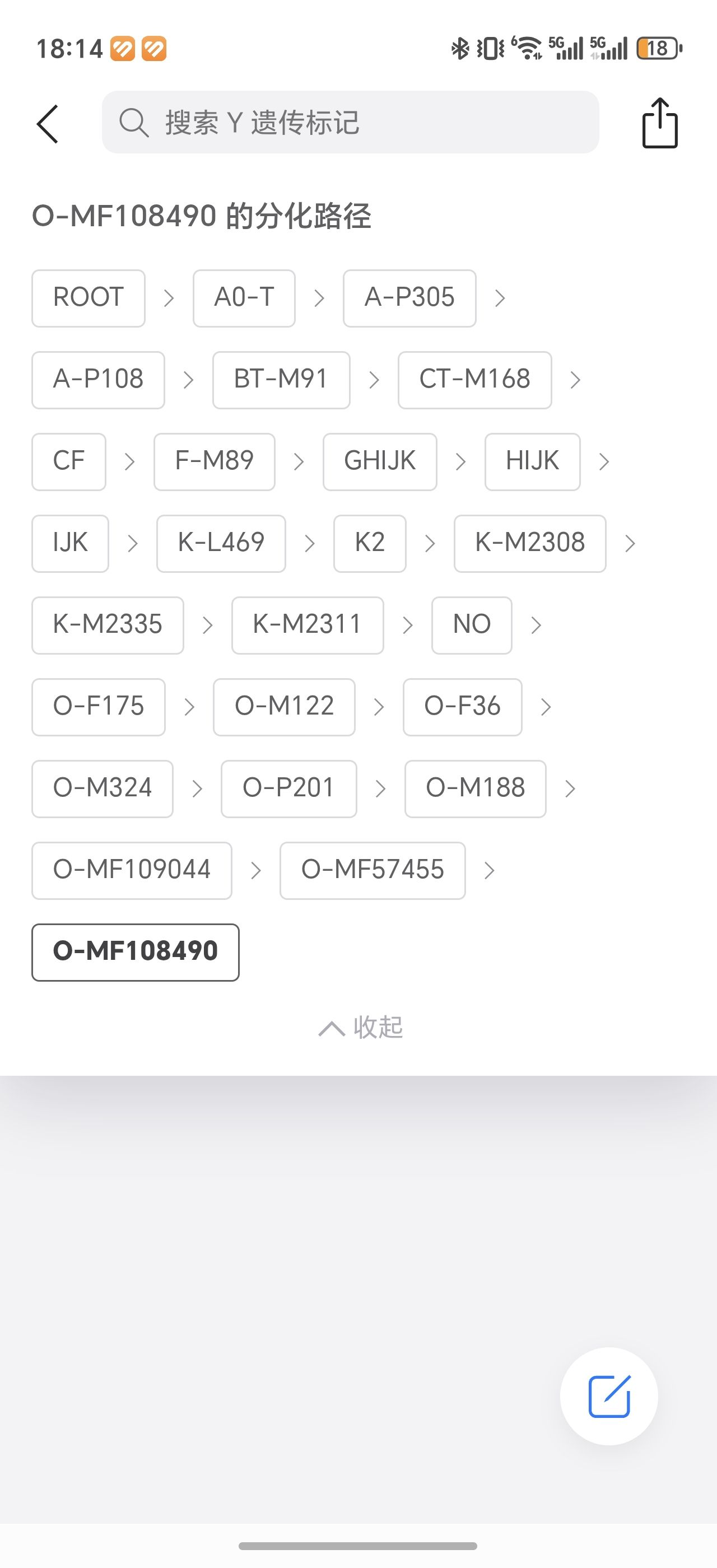Select the O-MF57455 node
The width and height of the screenshot is (717, 1568).
point(372,870)
